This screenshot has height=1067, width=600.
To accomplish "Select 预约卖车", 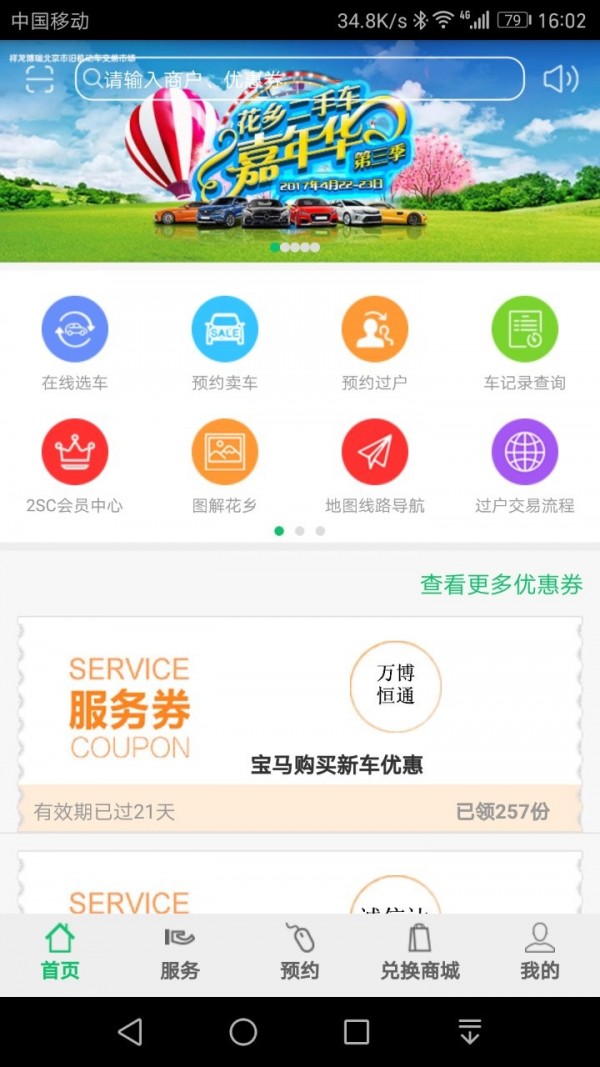I will click(x=225, y=342).
